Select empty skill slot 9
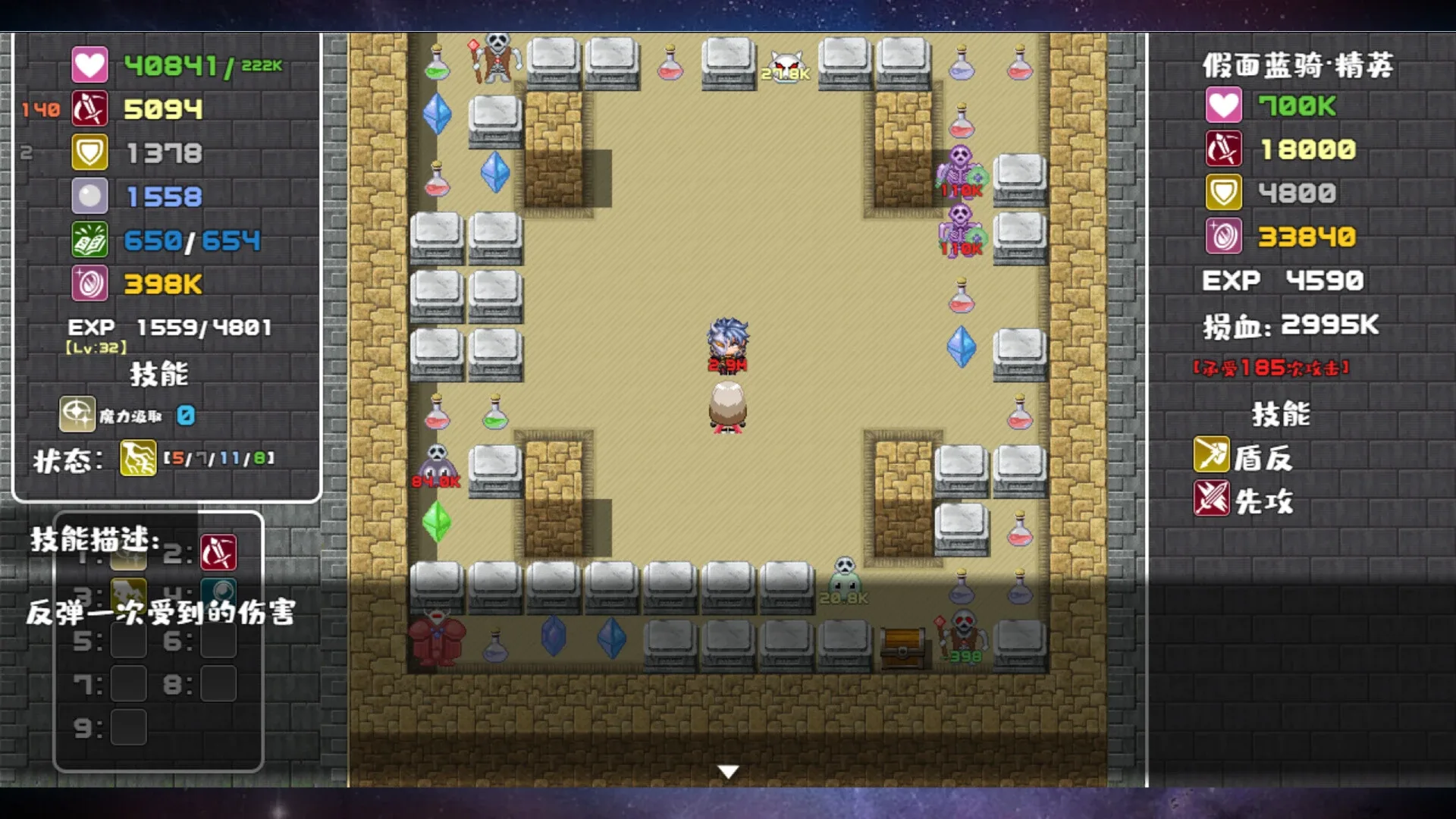This screenshot has height=819, width=1456. pos(128,728)
